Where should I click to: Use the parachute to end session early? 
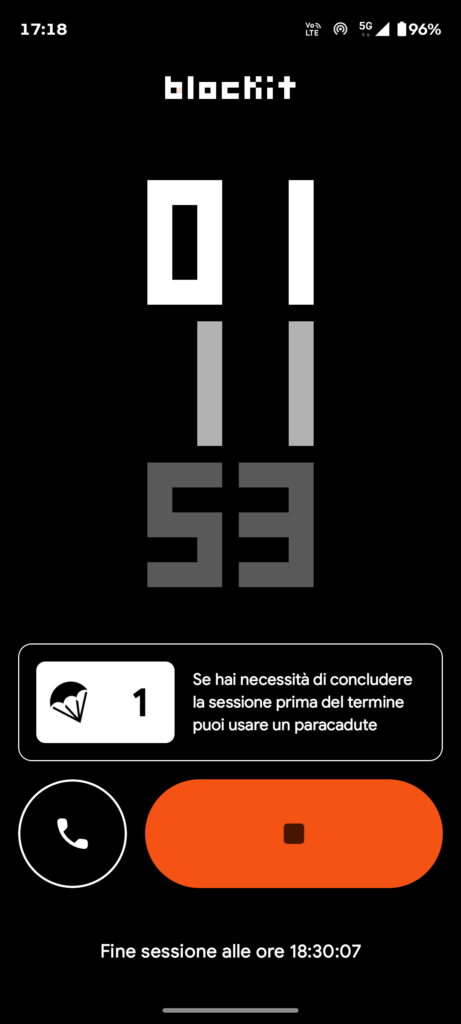coord(105,702)
